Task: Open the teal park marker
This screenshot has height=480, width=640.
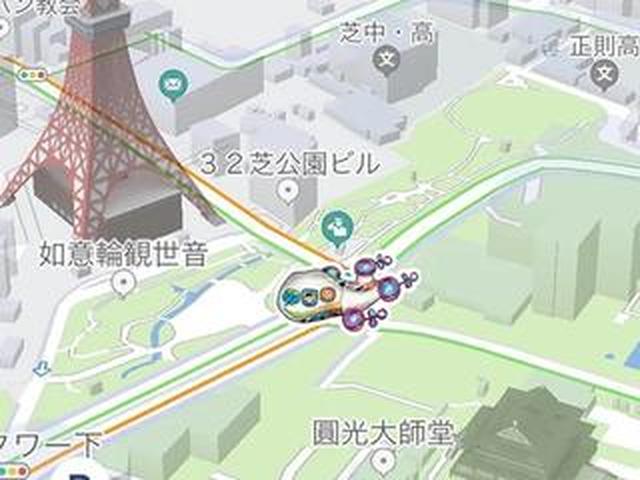Action: [x=338, y=228]
